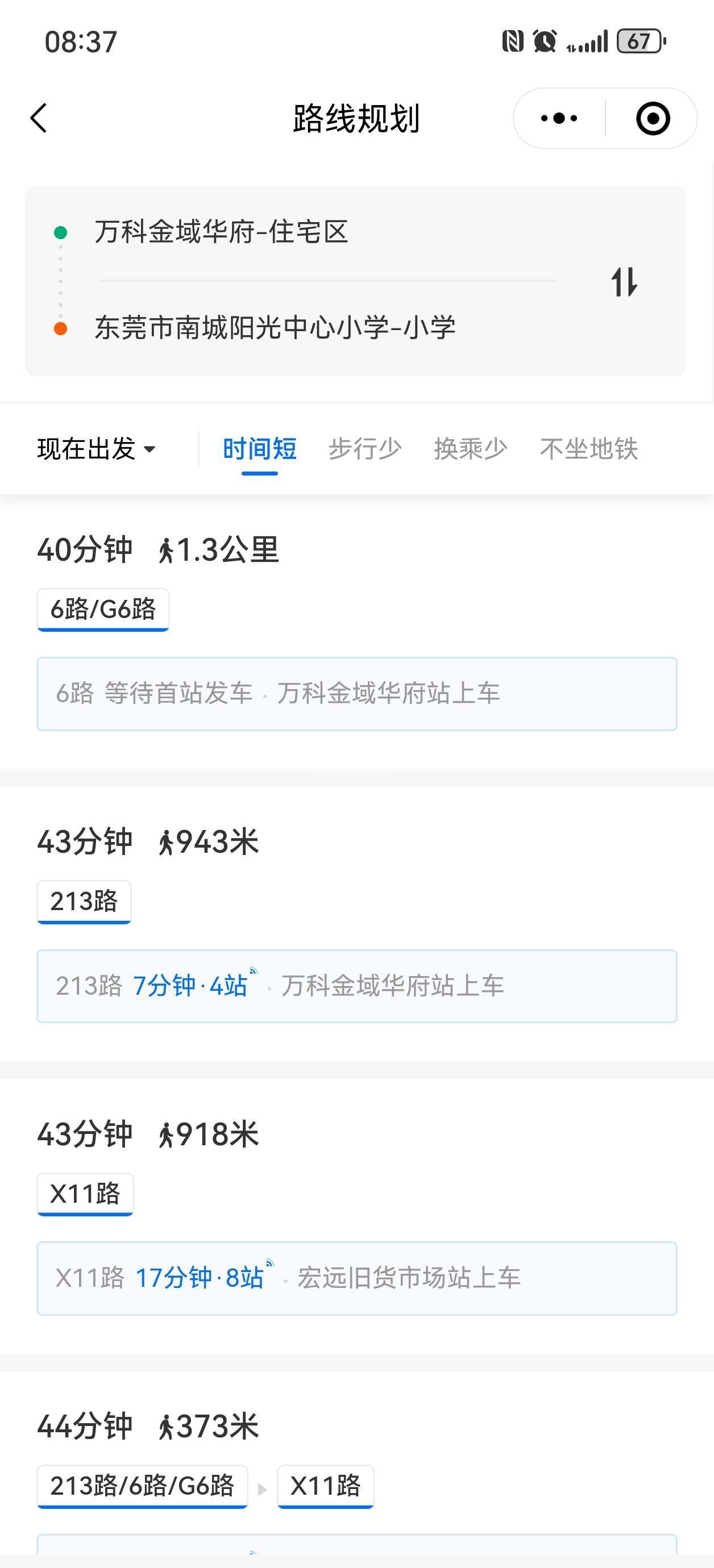This screenshot has width=714, height=1568.
Task: Open the 现在出发 departure time dropdown
Action: pos(96,449)
